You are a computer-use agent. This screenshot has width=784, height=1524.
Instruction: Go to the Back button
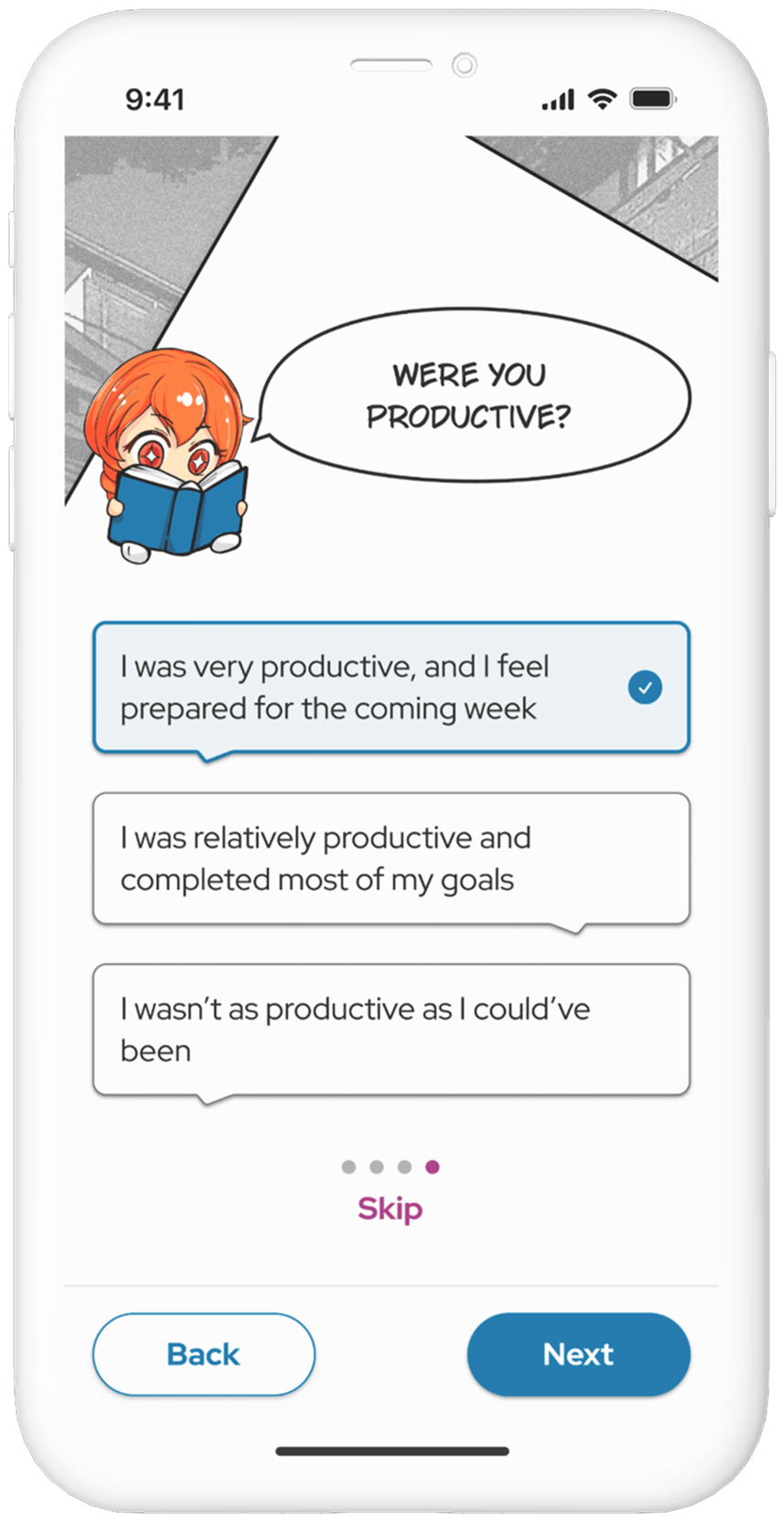pos(204,1355)
